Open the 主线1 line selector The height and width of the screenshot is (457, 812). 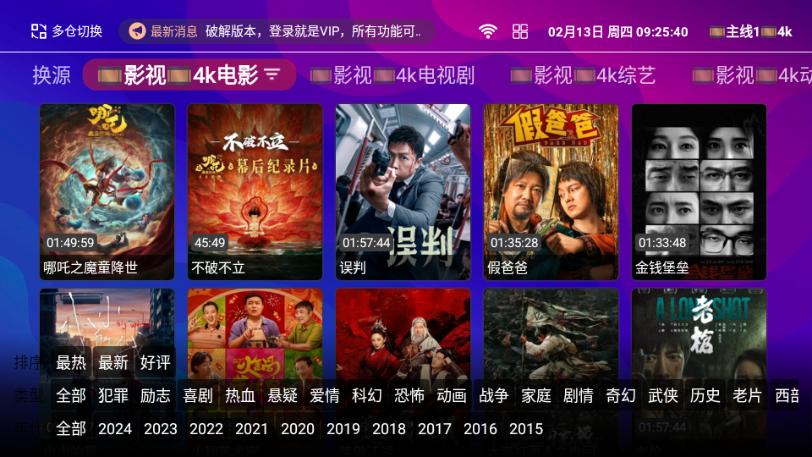(x=750, y=31)
